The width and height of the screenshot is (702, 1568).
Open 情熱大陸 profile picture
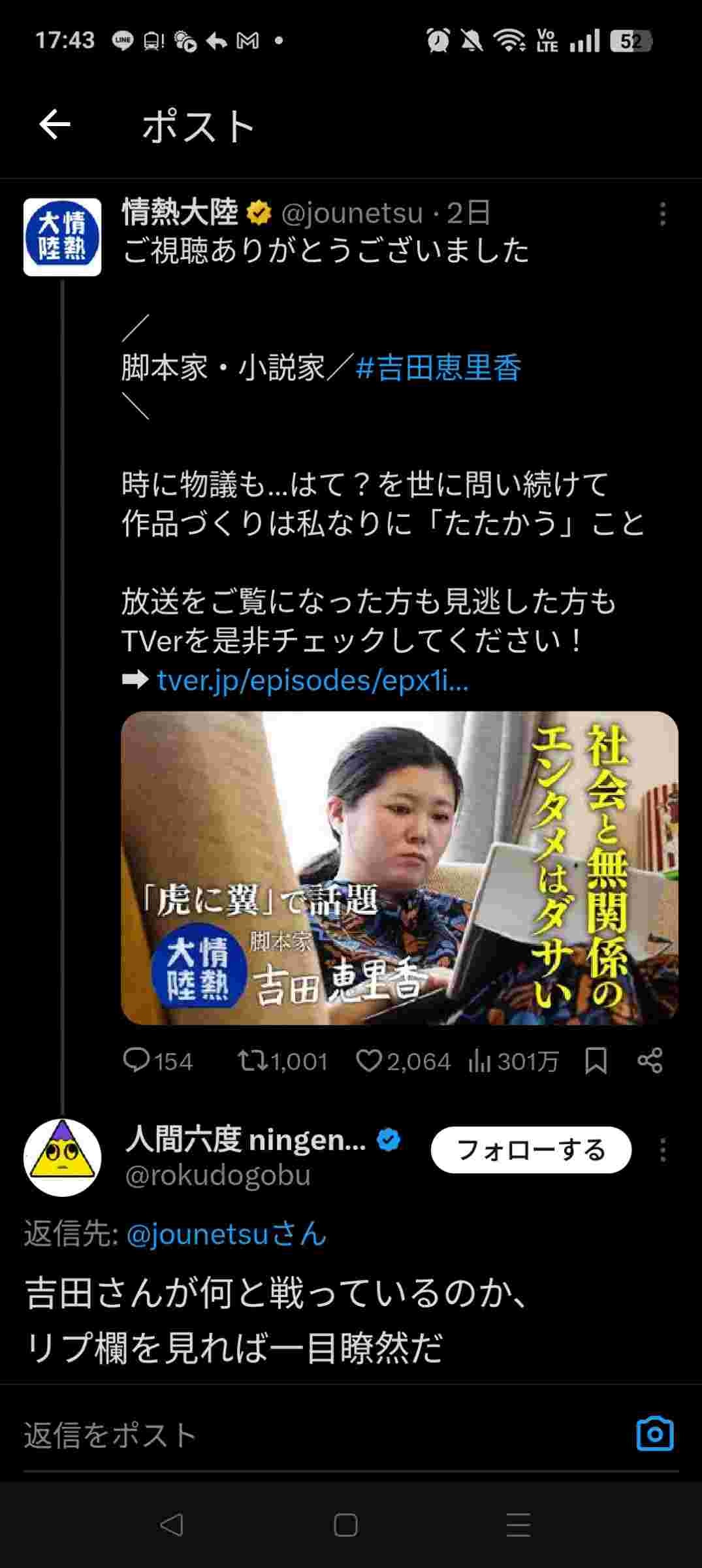pos(62,237)
